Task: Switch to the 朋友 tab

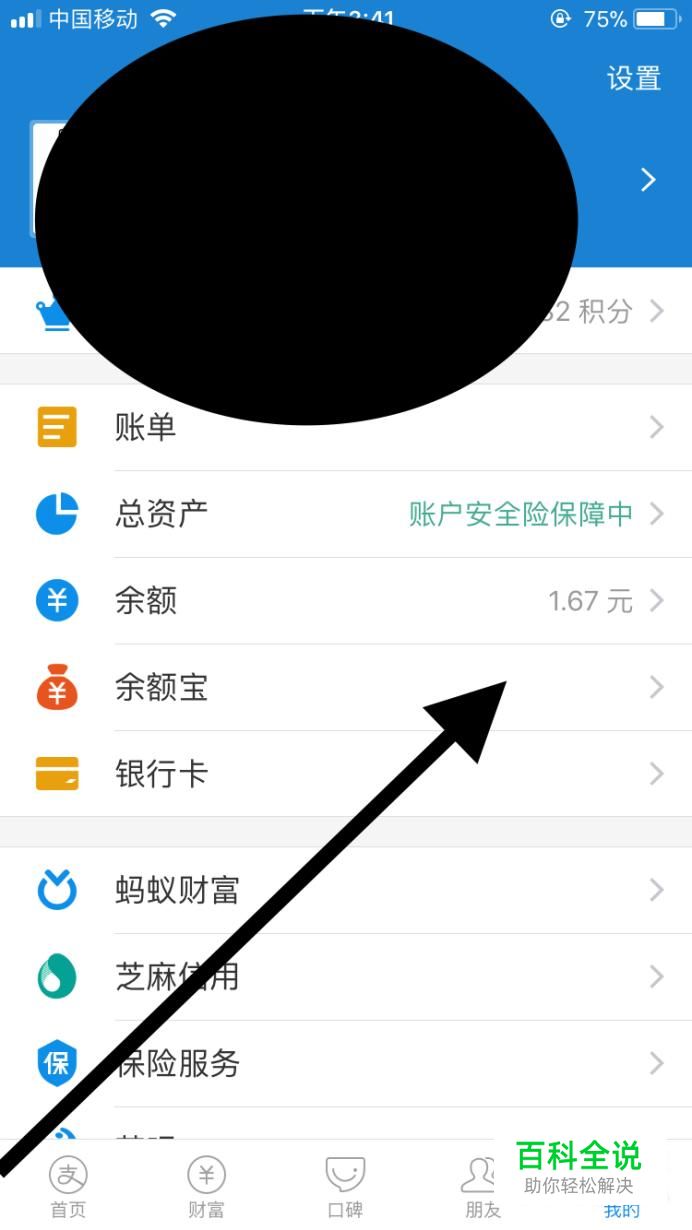Action: [480, 1186]
